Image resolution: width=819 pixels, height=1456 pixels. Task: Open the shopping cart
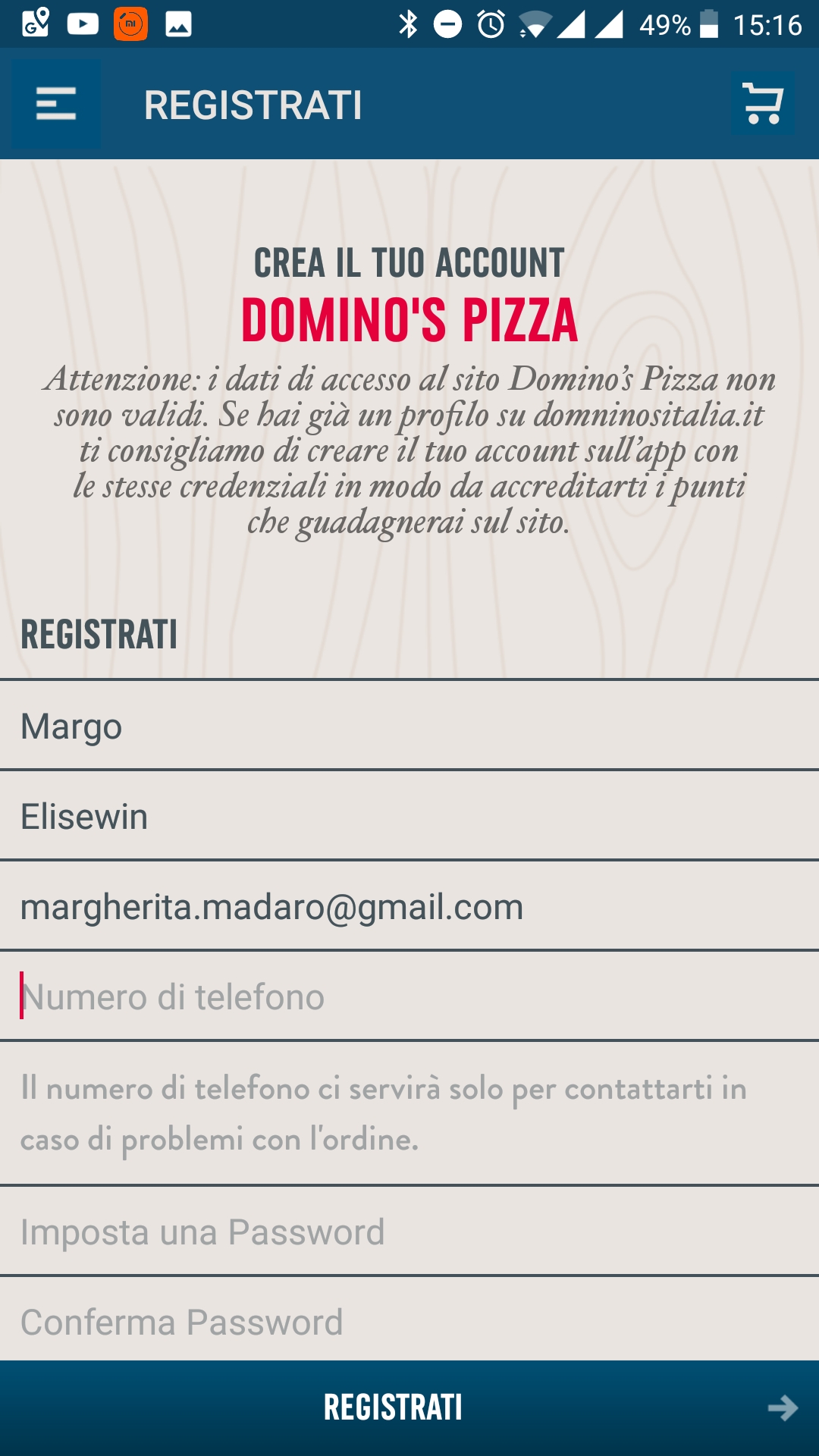762,104
